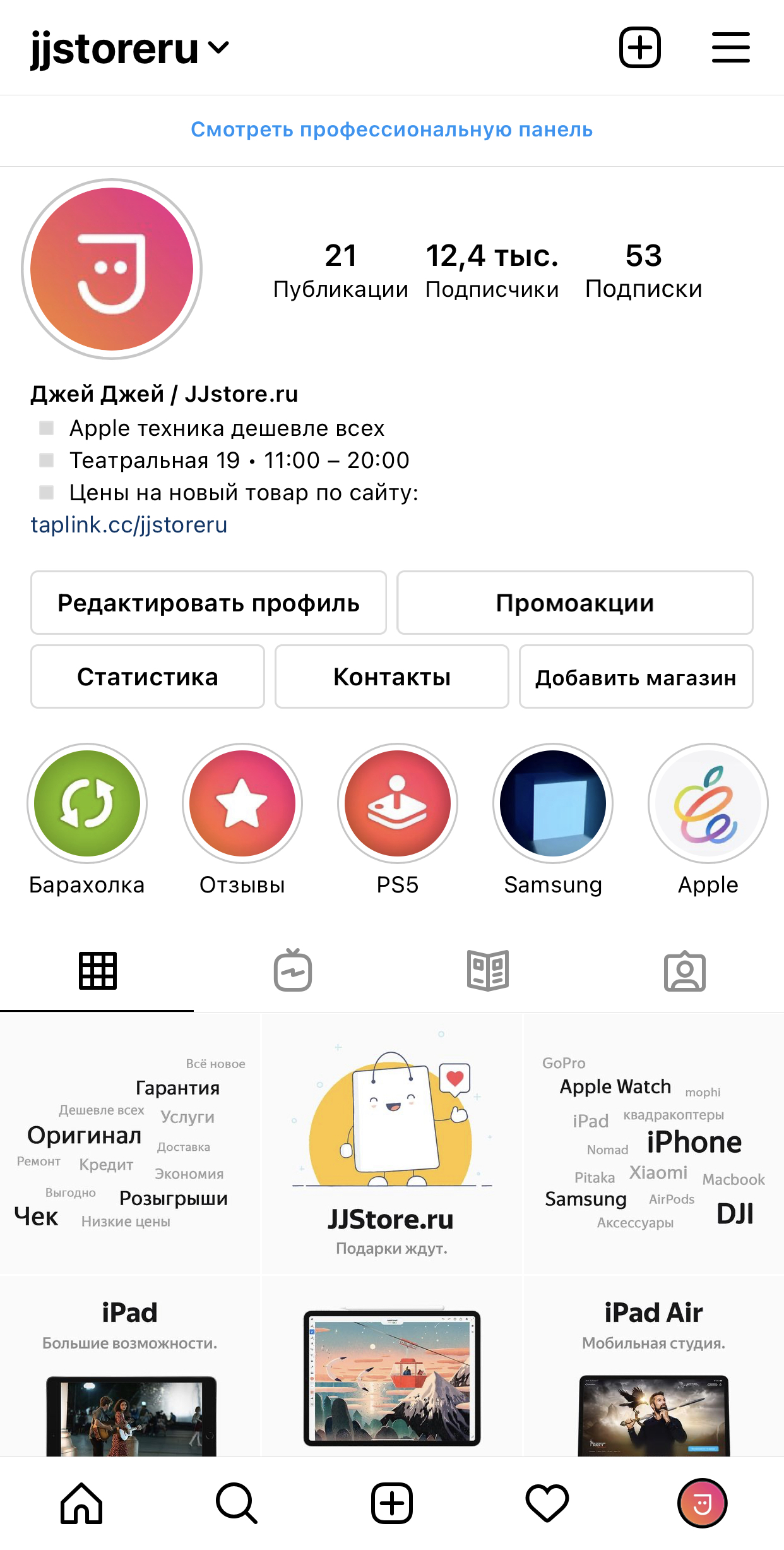
Task: Switch to the guides tab
Action: pyautogui.click(x=488, y=970)
